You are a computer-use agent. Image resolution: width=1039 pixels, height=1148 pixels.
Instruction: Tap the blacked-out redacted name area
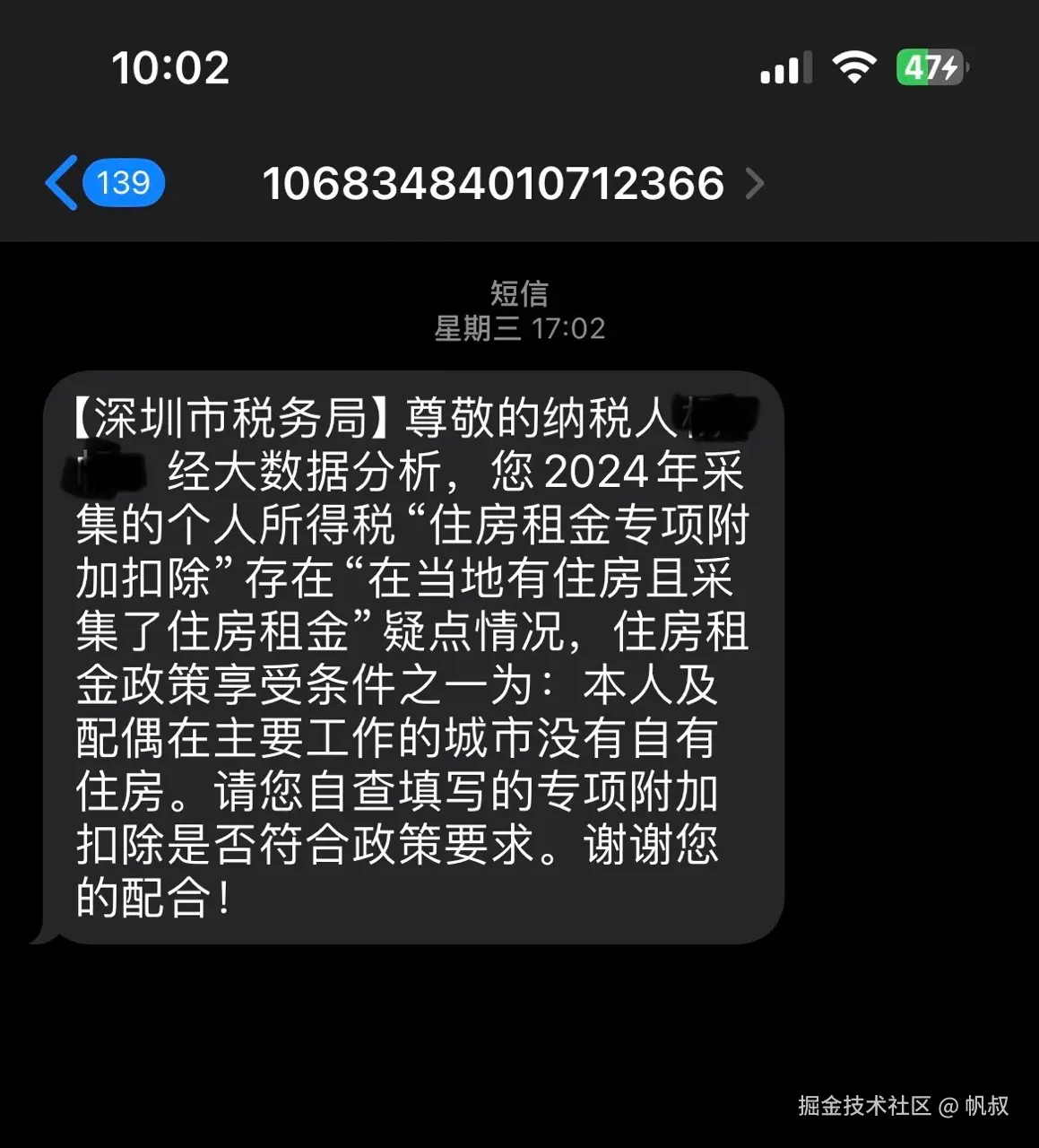tap(717, 417)
